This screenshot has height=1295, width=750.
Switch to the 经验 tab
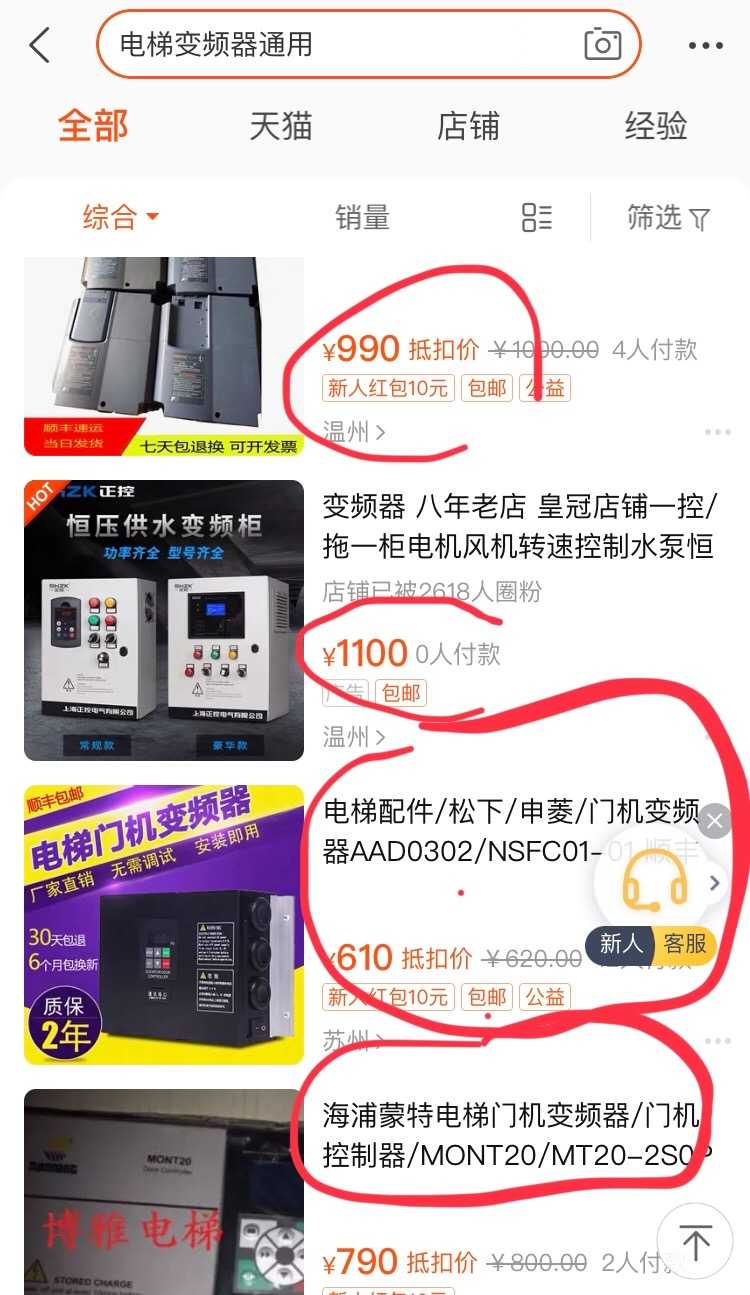[656, 127]
